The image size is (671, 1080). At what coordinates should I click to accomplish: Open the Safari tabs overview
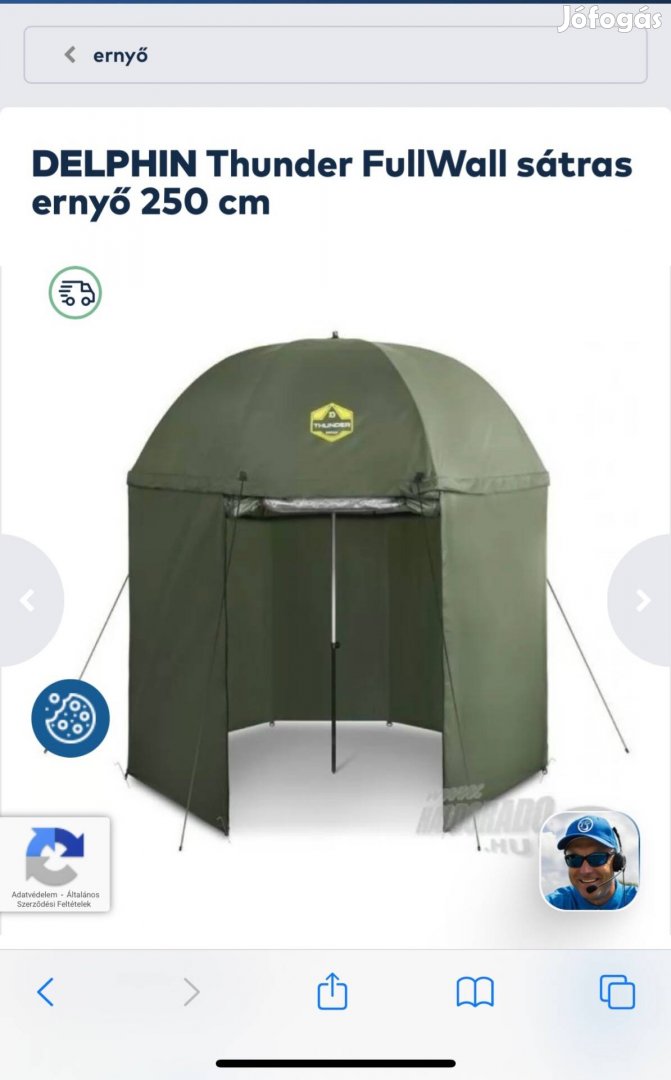617,992
